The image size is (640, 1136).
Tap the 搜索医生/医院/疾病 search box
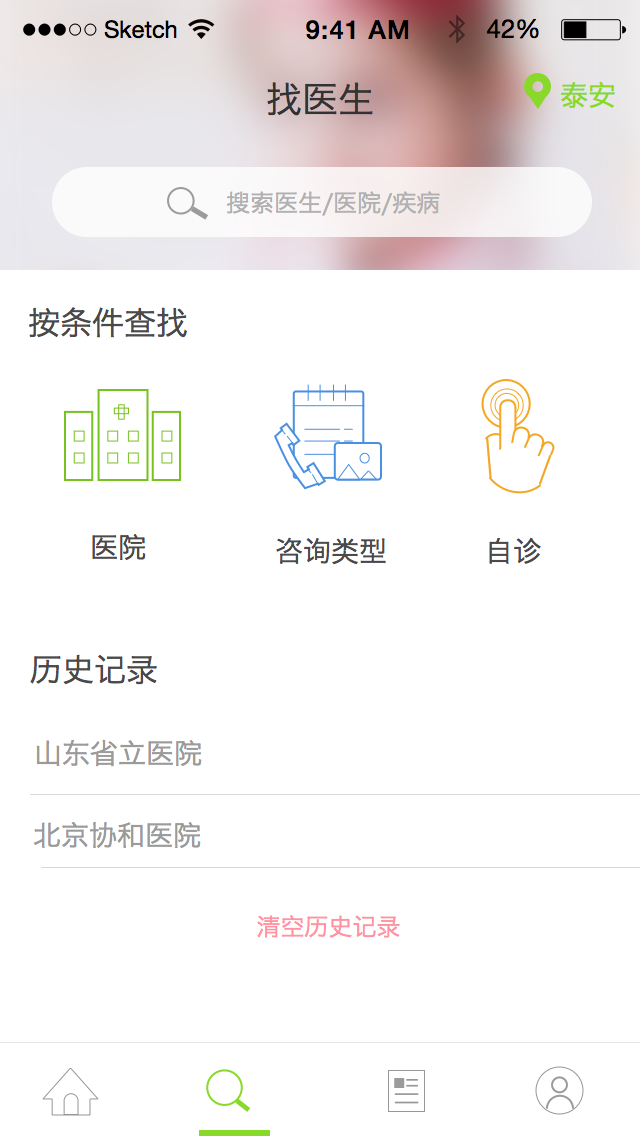(x=322, y=202)
